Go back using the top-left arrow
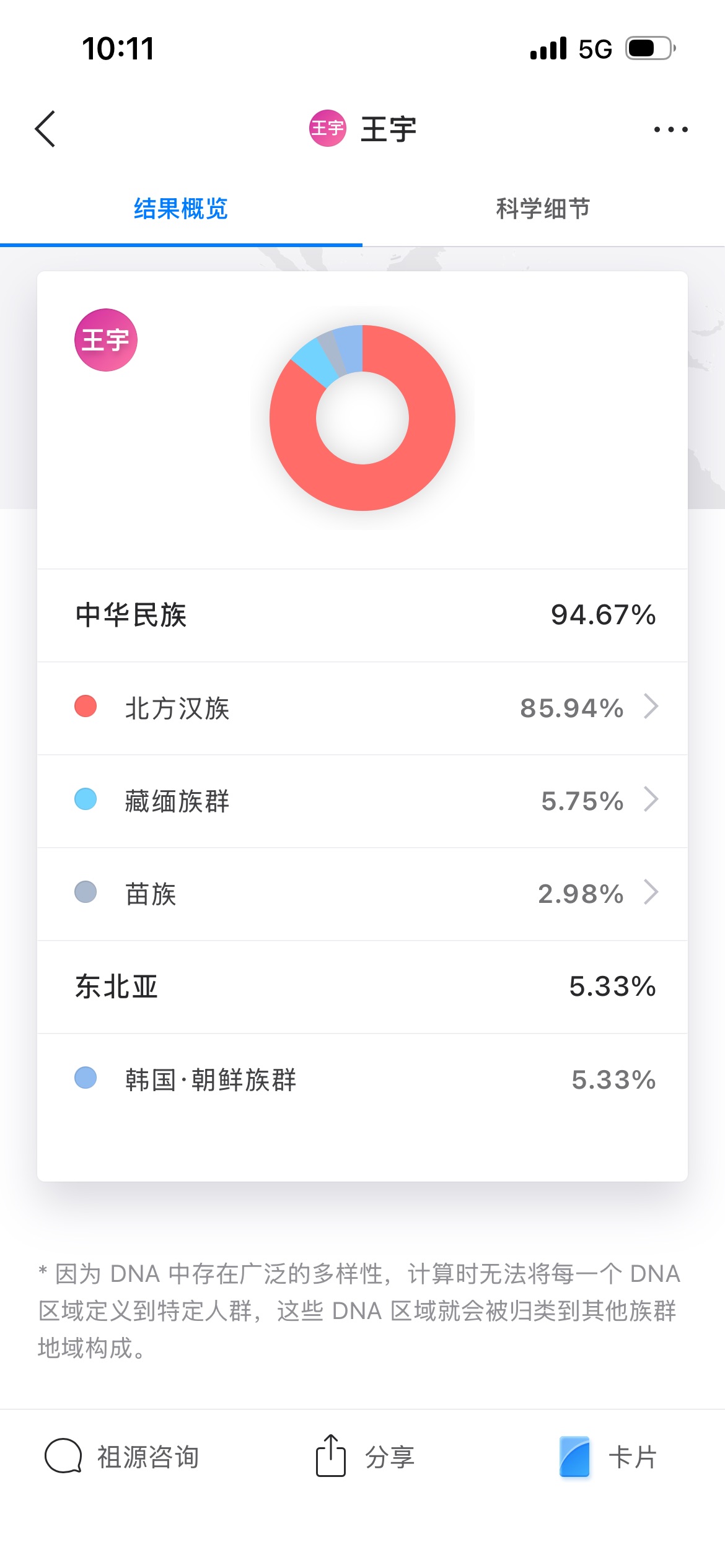The width and height of the screenshot is (725, 1568). [45, 129]
